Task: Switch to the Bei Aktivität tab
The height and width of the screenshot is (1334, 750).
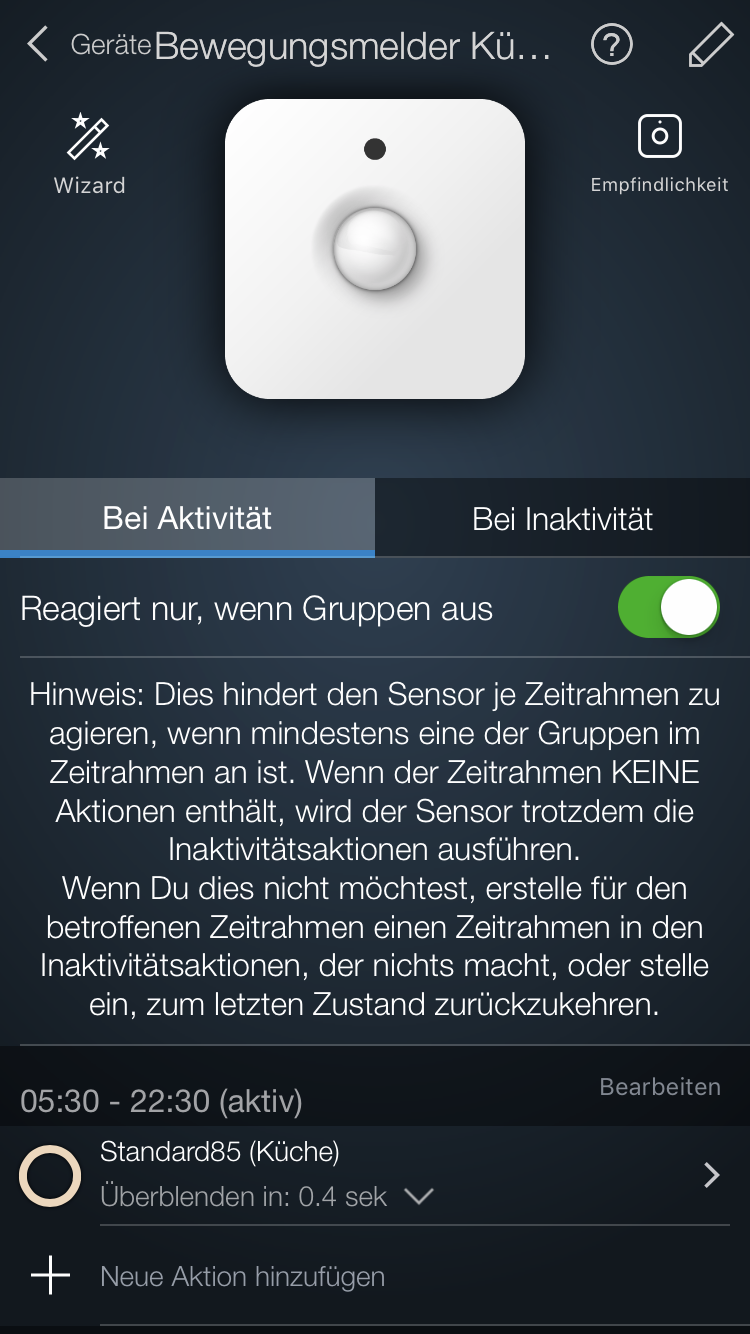Action: 187,518
